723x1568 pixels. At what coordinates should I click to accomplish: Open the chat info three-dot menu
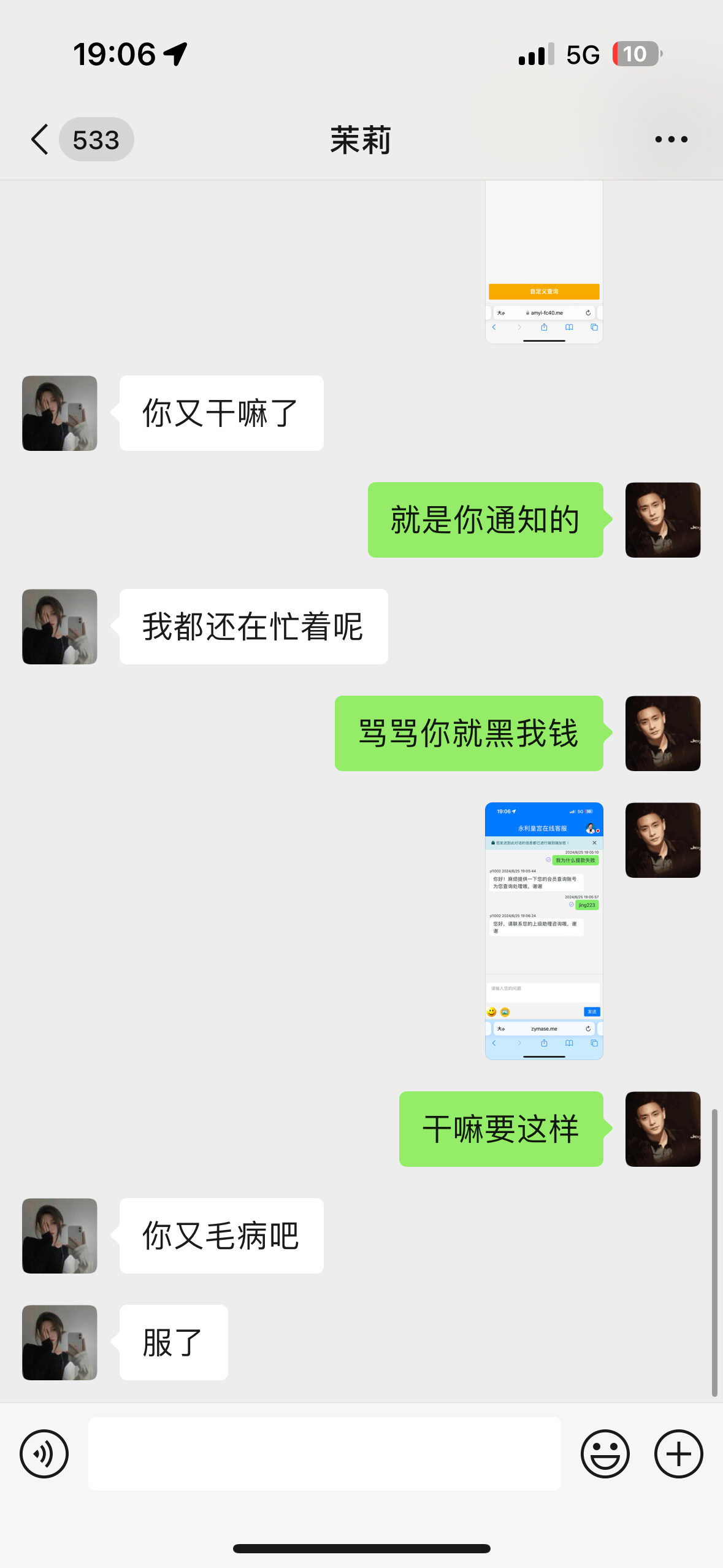tap(671, 139)
